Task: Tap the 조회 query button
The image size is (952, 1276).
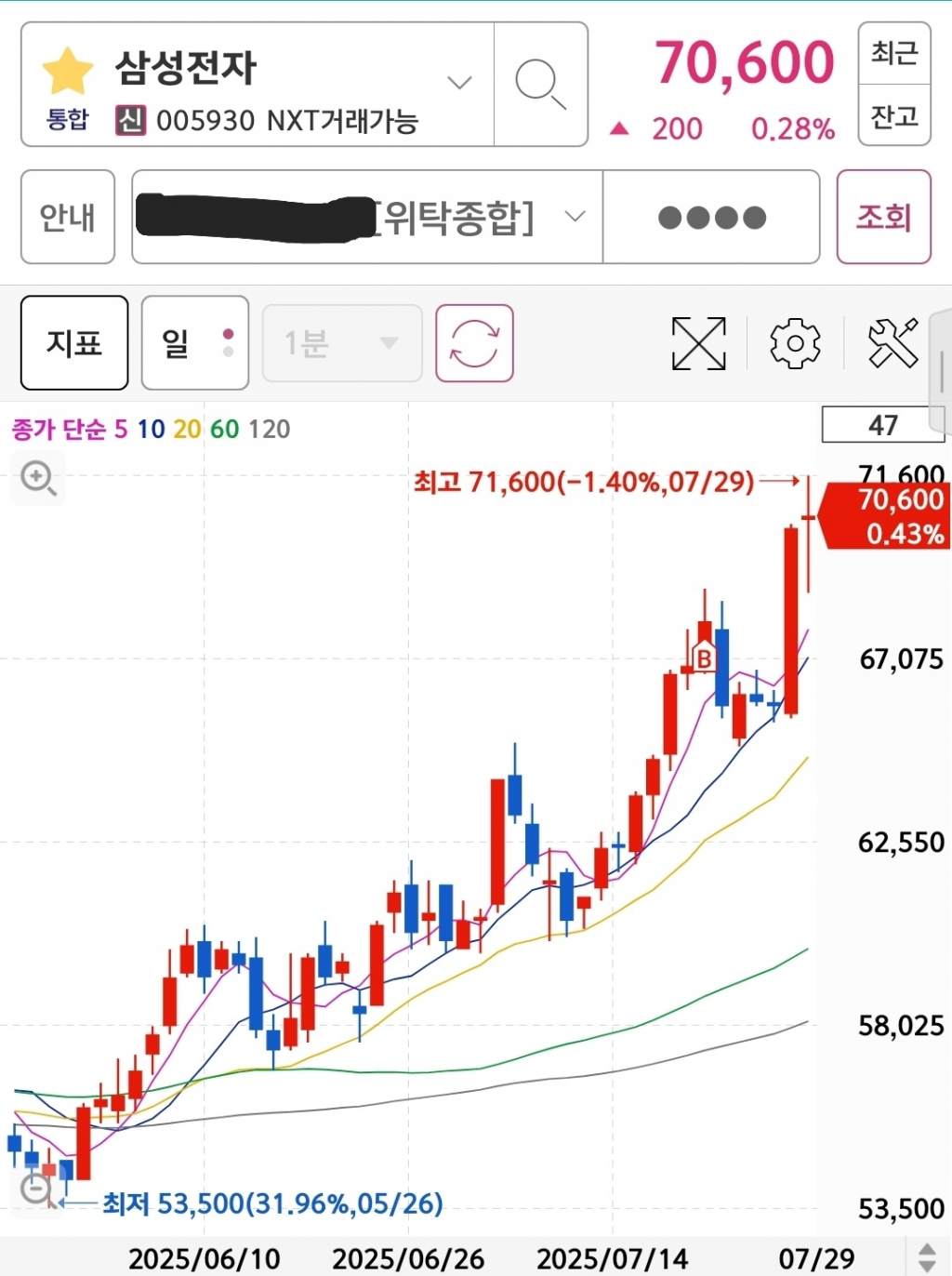Action: [x=883, y=217]
